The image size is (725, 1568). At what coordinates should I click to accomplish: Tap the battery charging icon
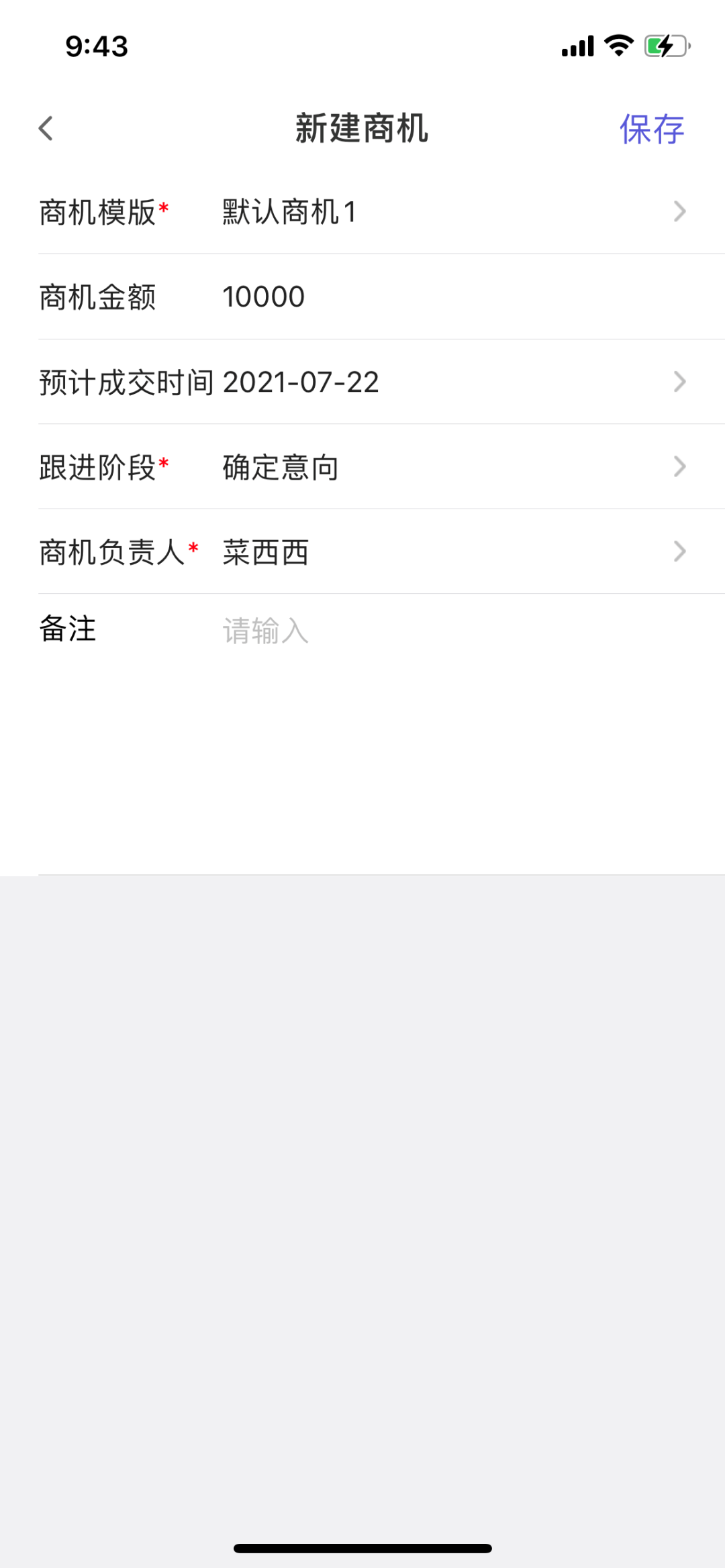(665, 45)
